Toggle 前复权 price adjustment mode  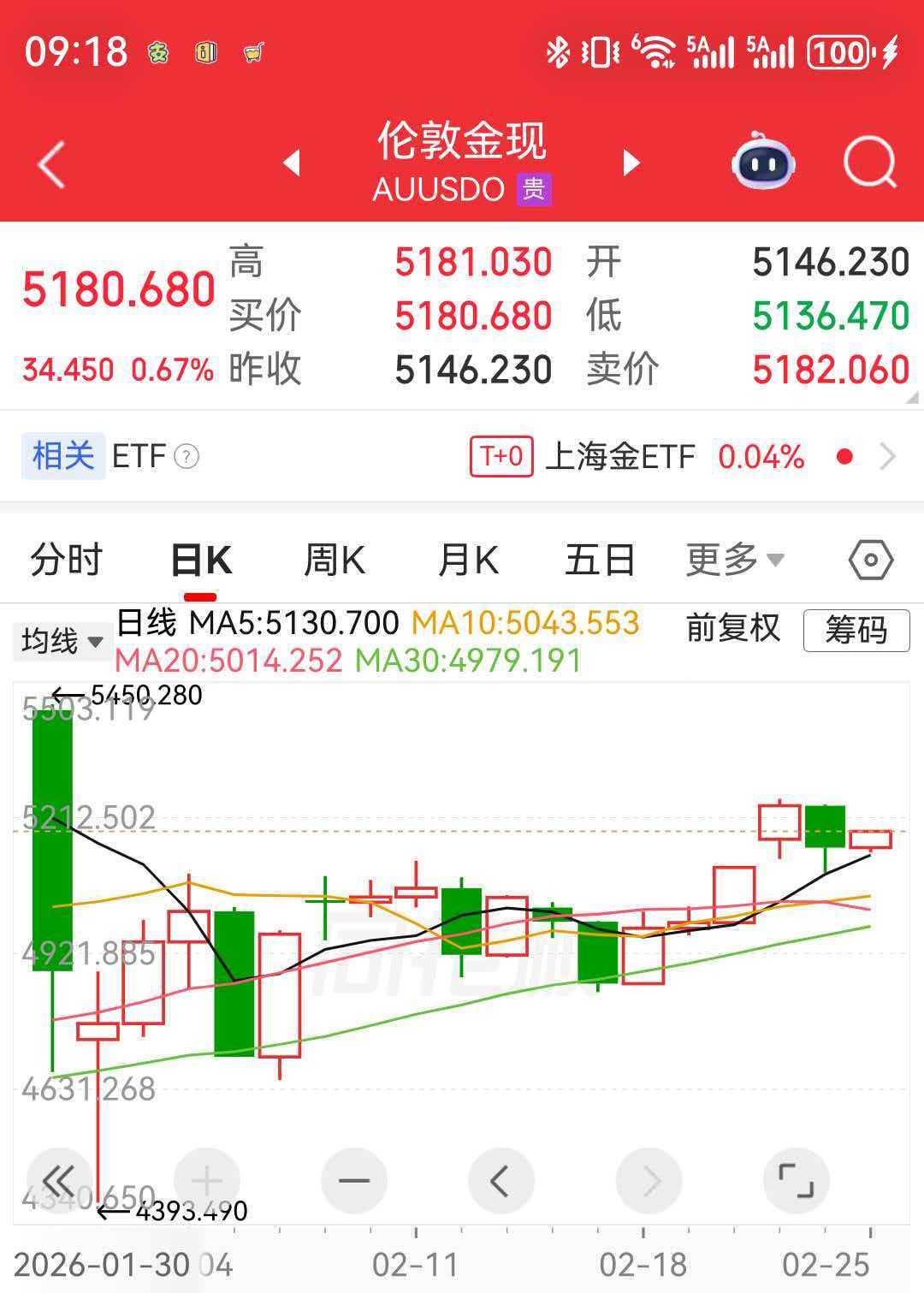click(x=733, y=627)
